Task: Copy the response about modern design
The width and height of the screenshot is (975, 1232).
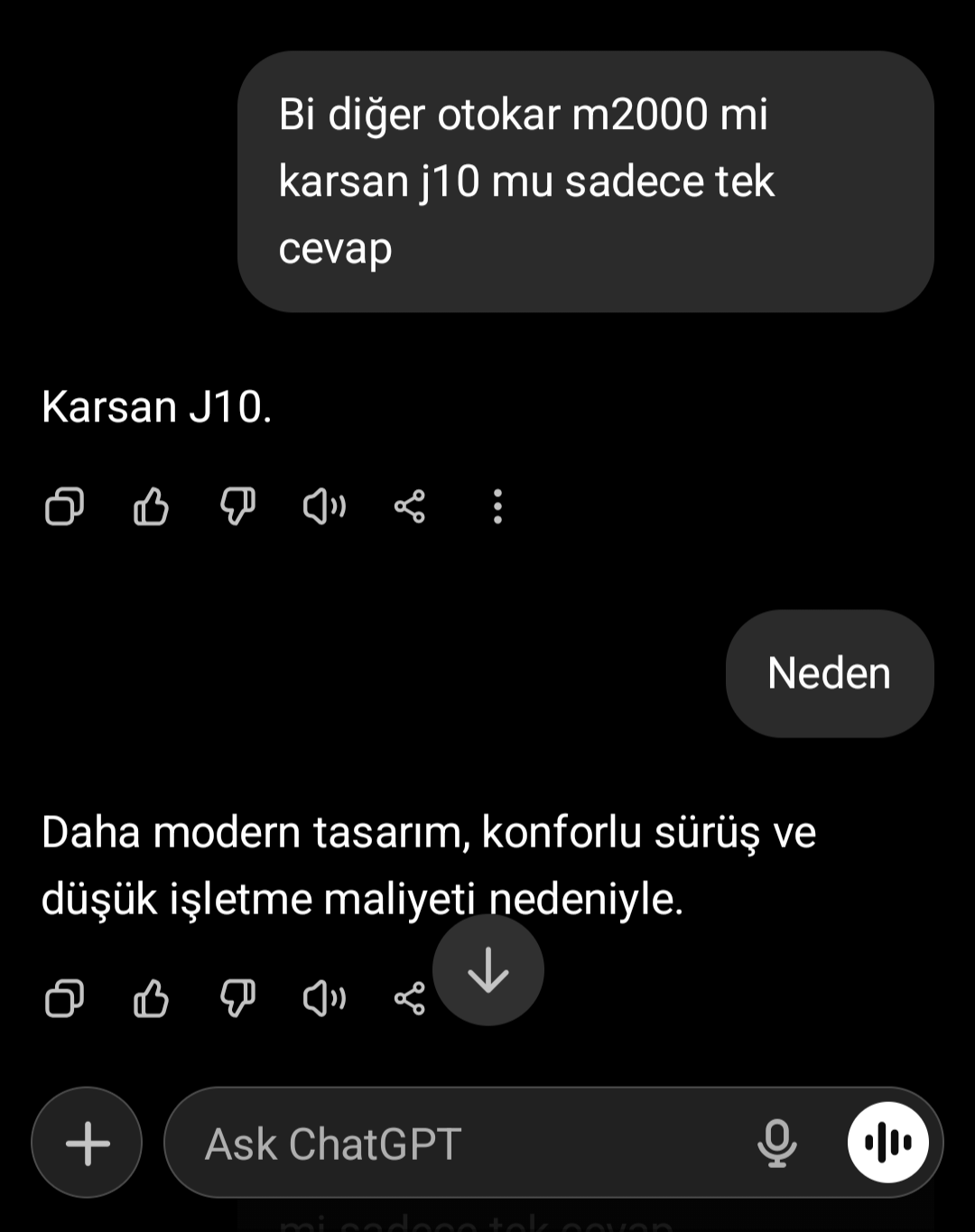Action: [63, 998]
